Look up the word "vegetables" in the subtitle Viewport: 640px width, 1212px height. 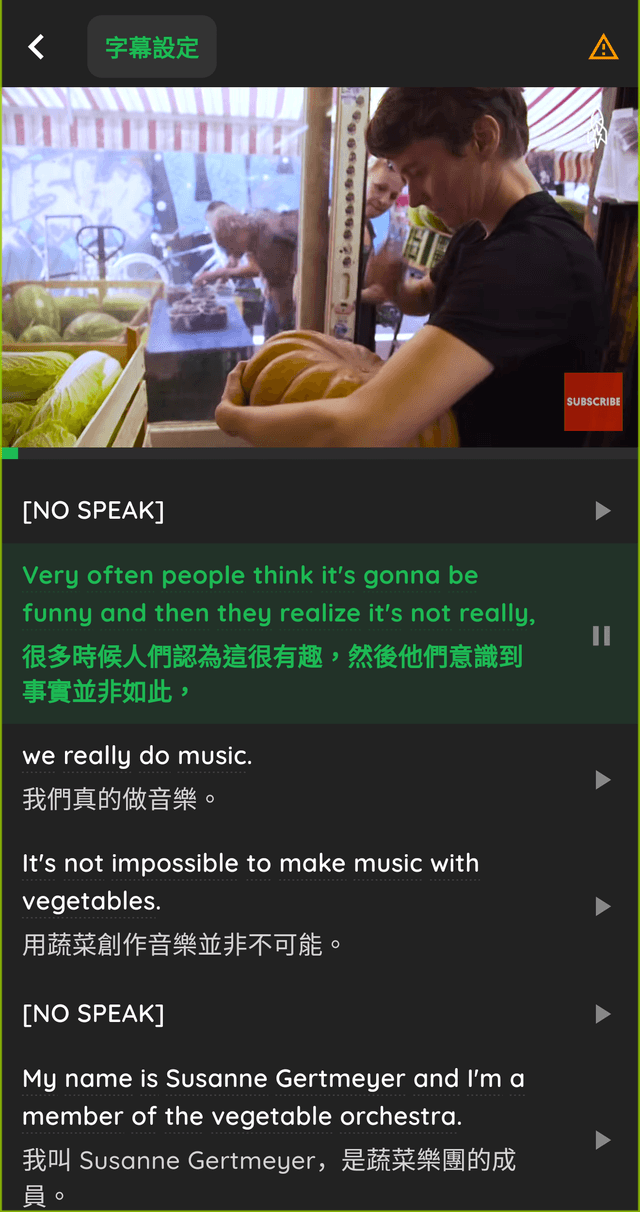(90, 901)
